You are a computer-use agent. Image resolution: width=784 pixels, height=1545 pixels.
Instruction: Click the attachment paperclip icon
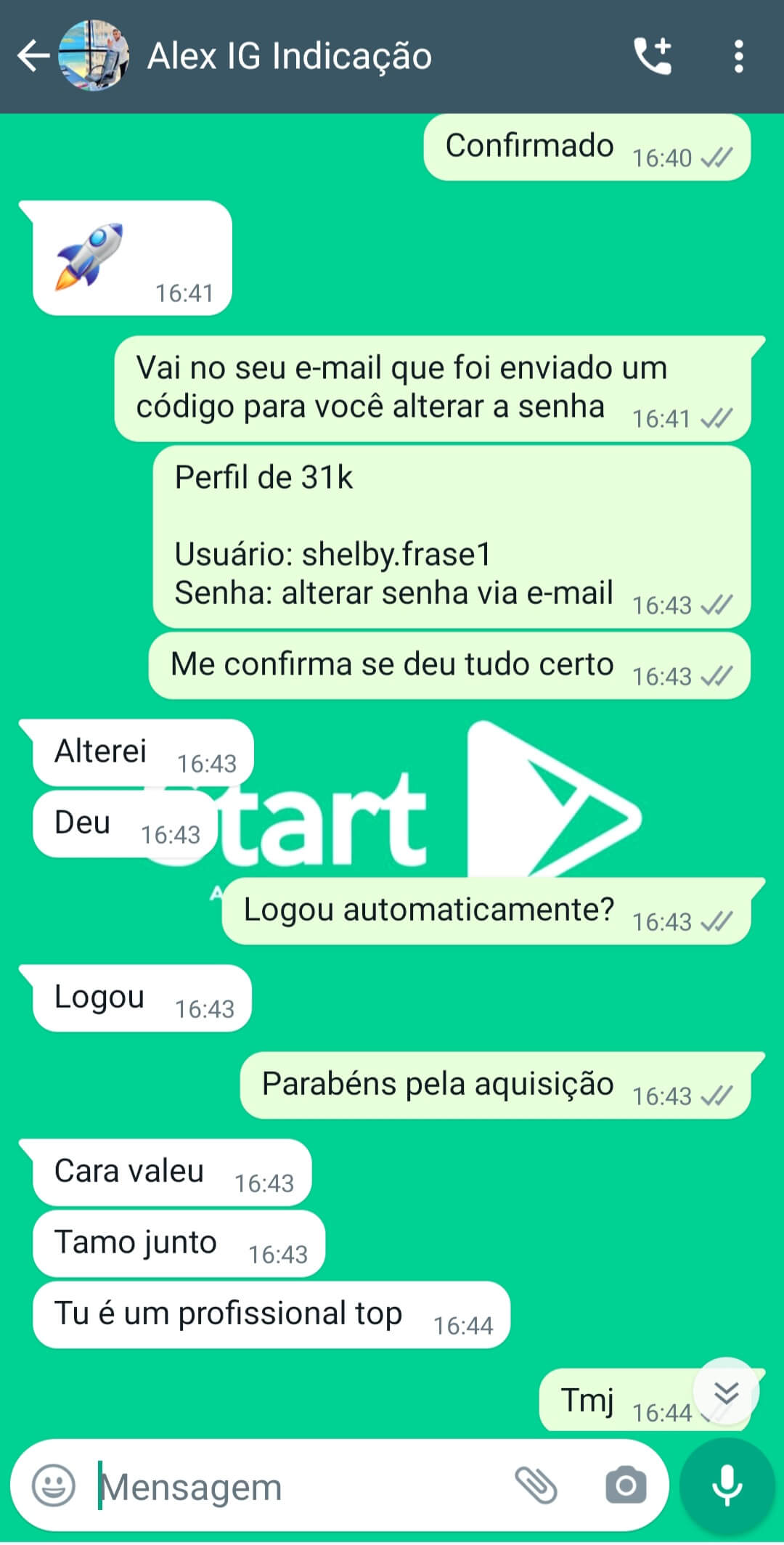(x=537, y=1485)
